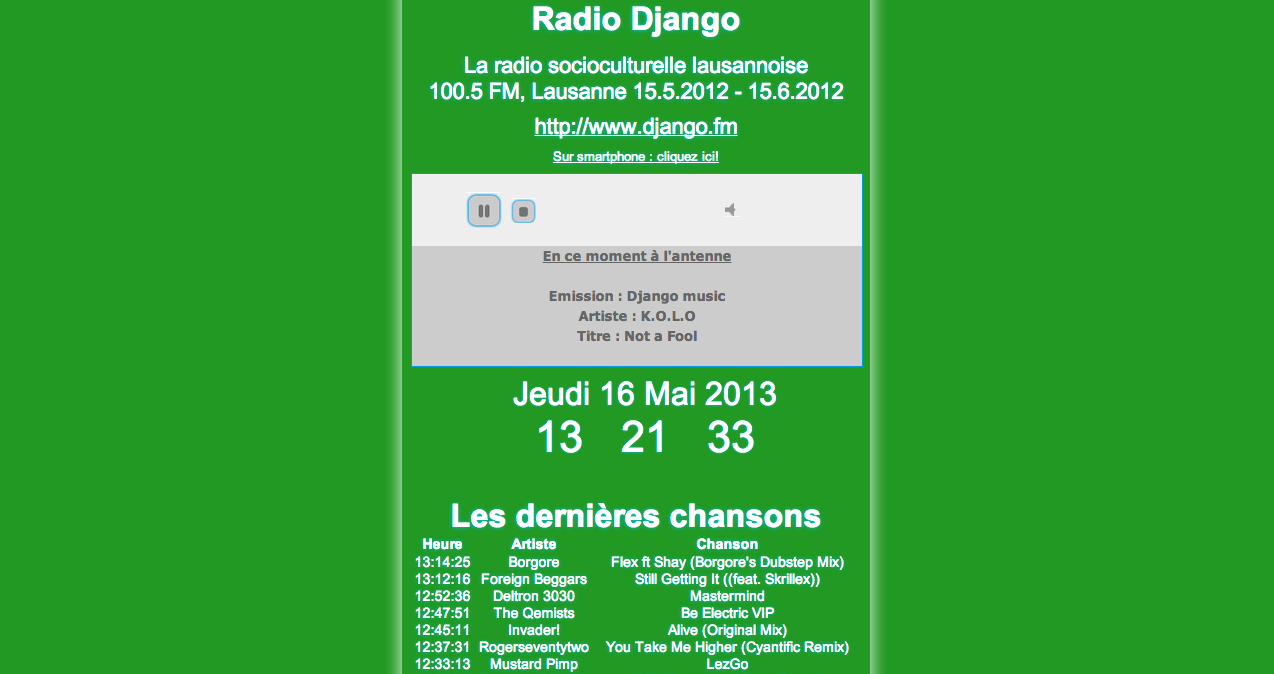The height and width of the screenshot is (674, 1274).
Task: Open 'En ce moment à l'antenne' link
Action: [x=636, y=256]
